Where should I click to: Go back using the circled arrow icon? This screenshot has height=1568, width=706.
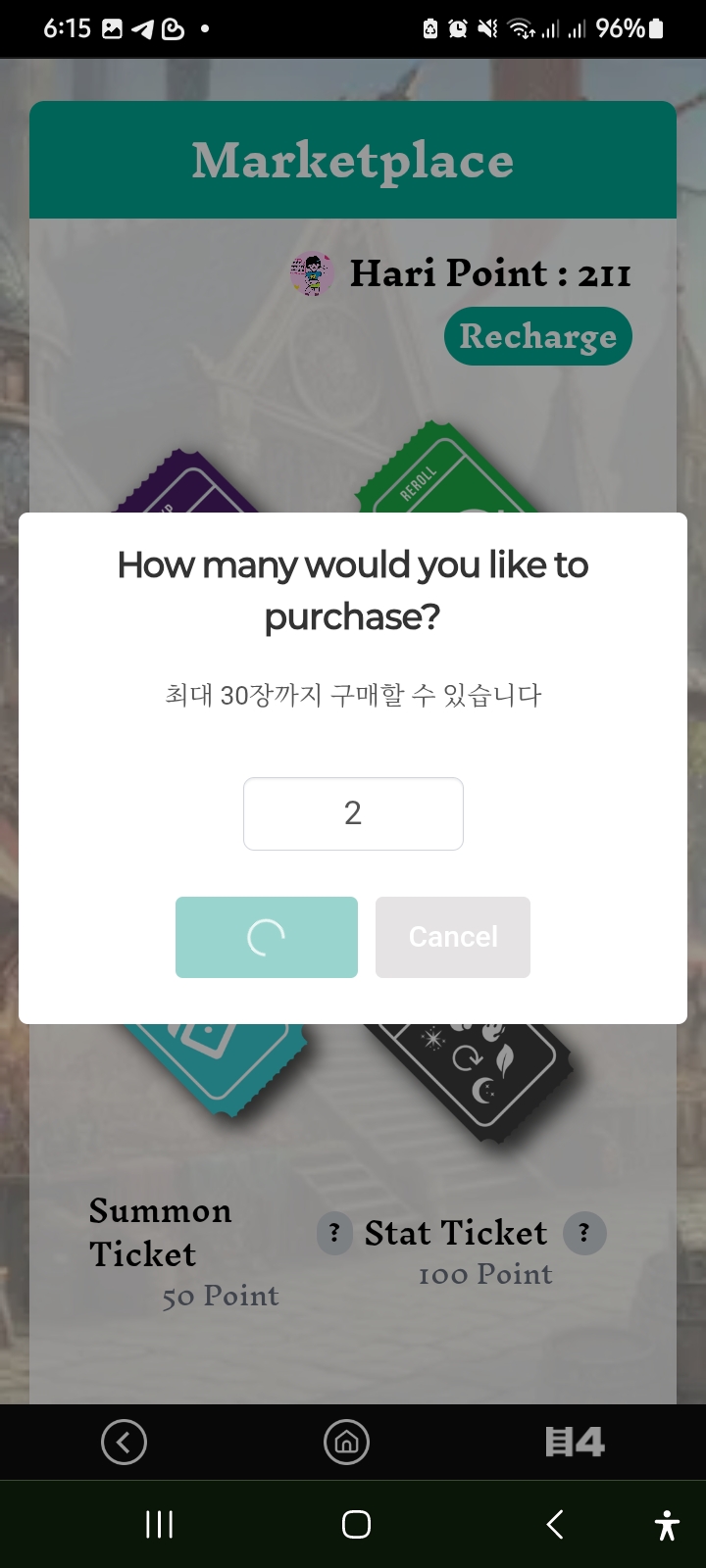click(124, 1442)
